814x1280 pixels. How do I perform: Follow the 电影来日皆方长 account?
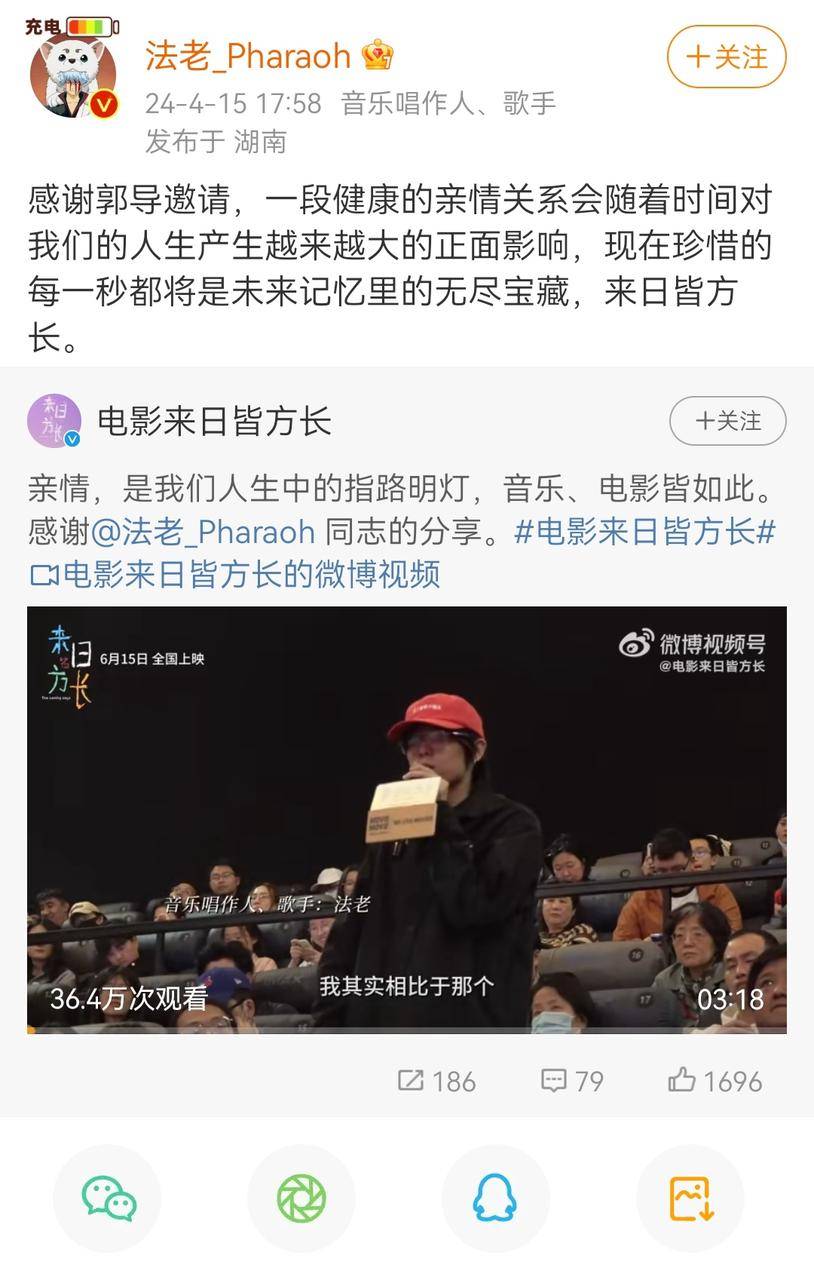(x=727, y=421)
